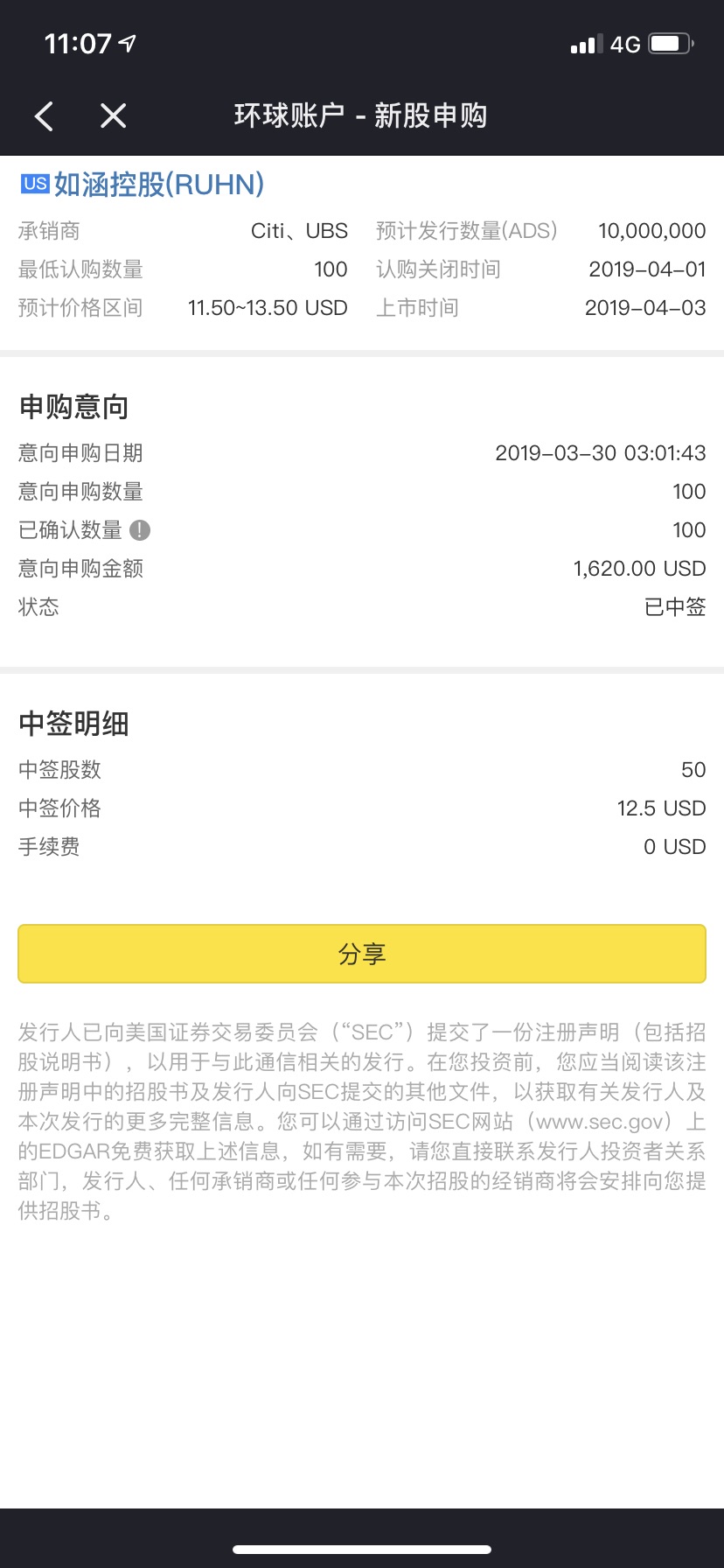Tap the yellow 分享 button

pyautogui.click(x=362, y=954)
